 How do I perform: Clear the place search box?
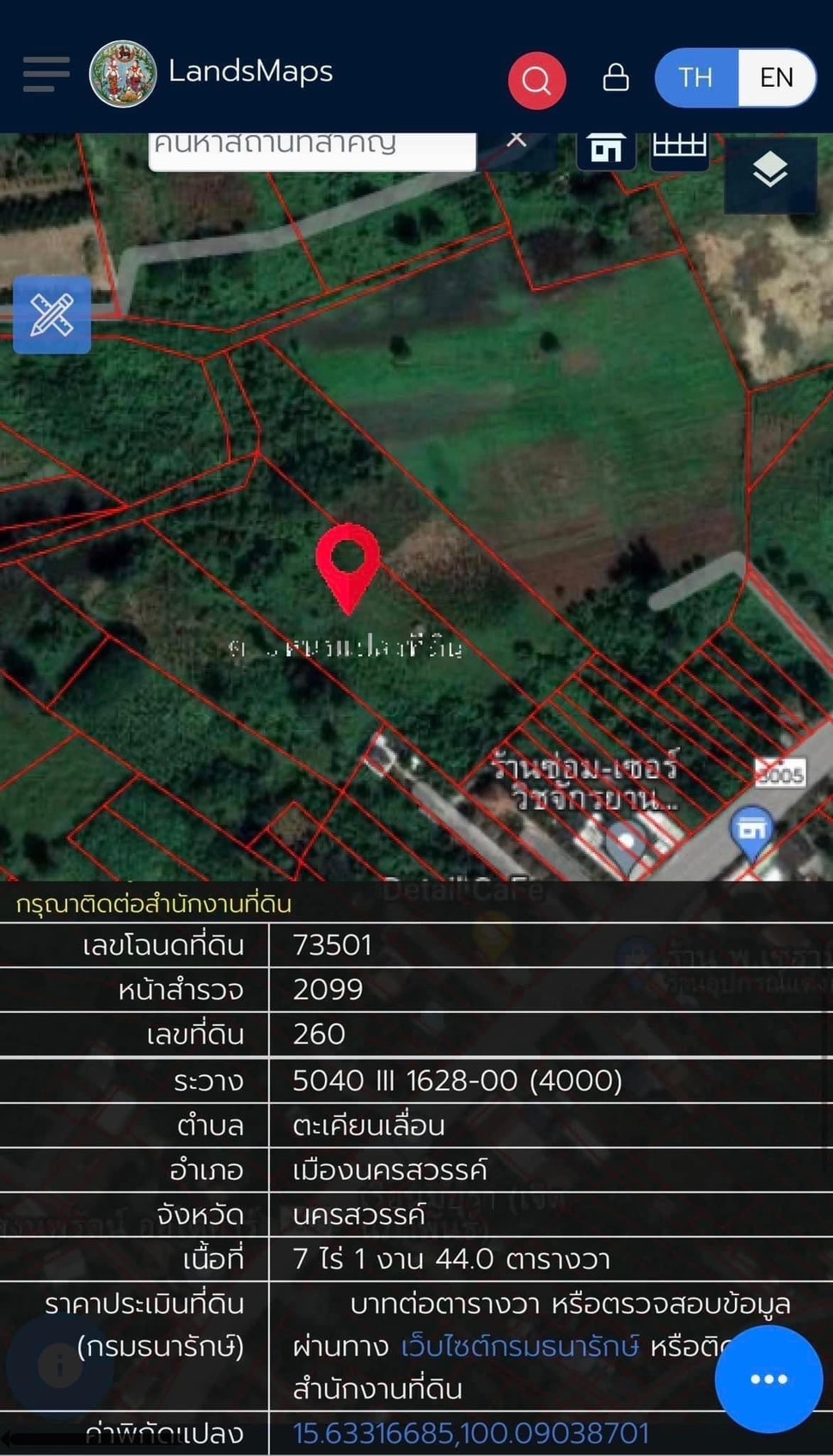click(x=517, y=140)
